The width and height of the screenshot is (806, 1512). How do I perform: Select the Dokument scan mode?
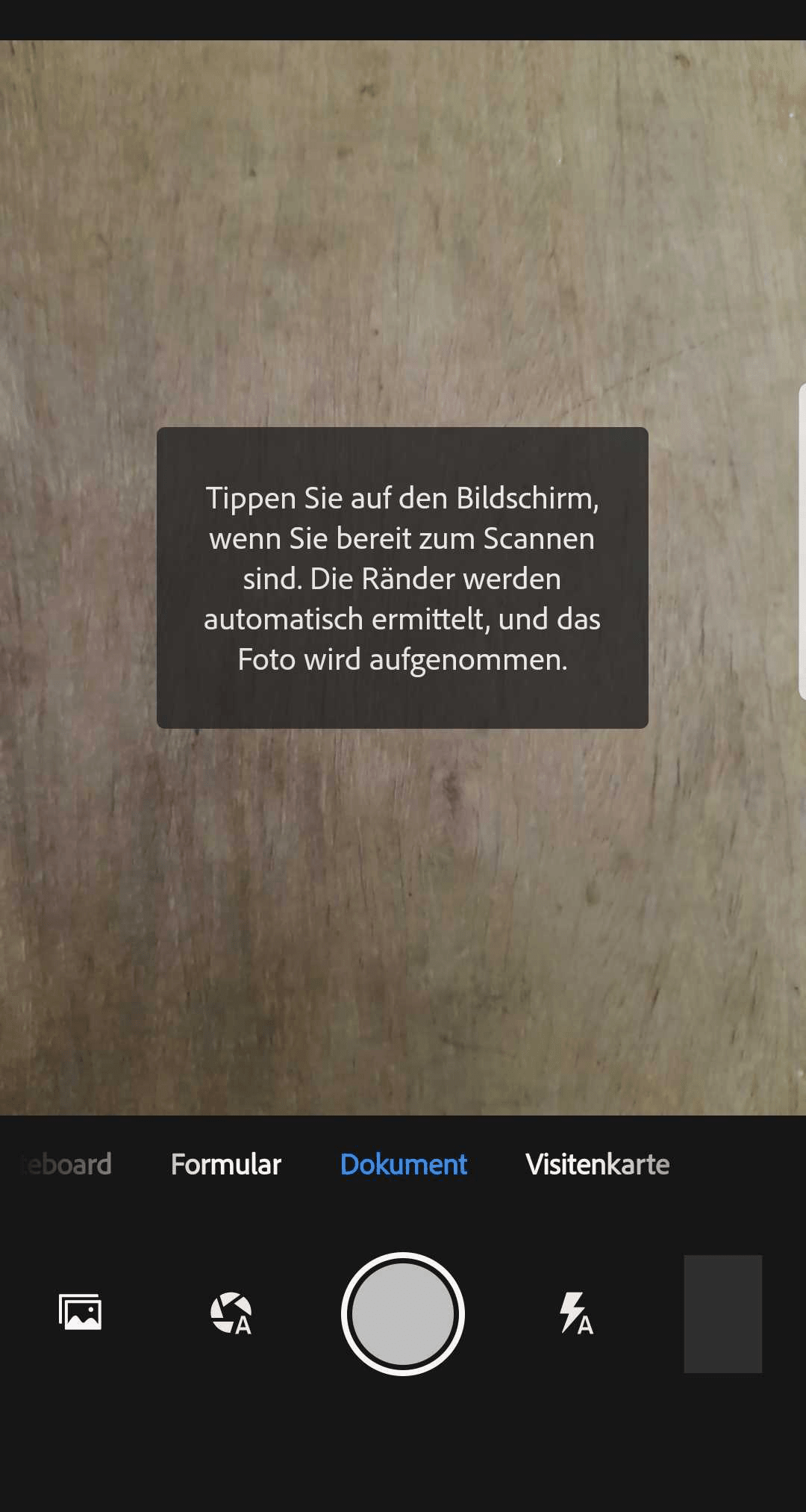pos(404,1164)
